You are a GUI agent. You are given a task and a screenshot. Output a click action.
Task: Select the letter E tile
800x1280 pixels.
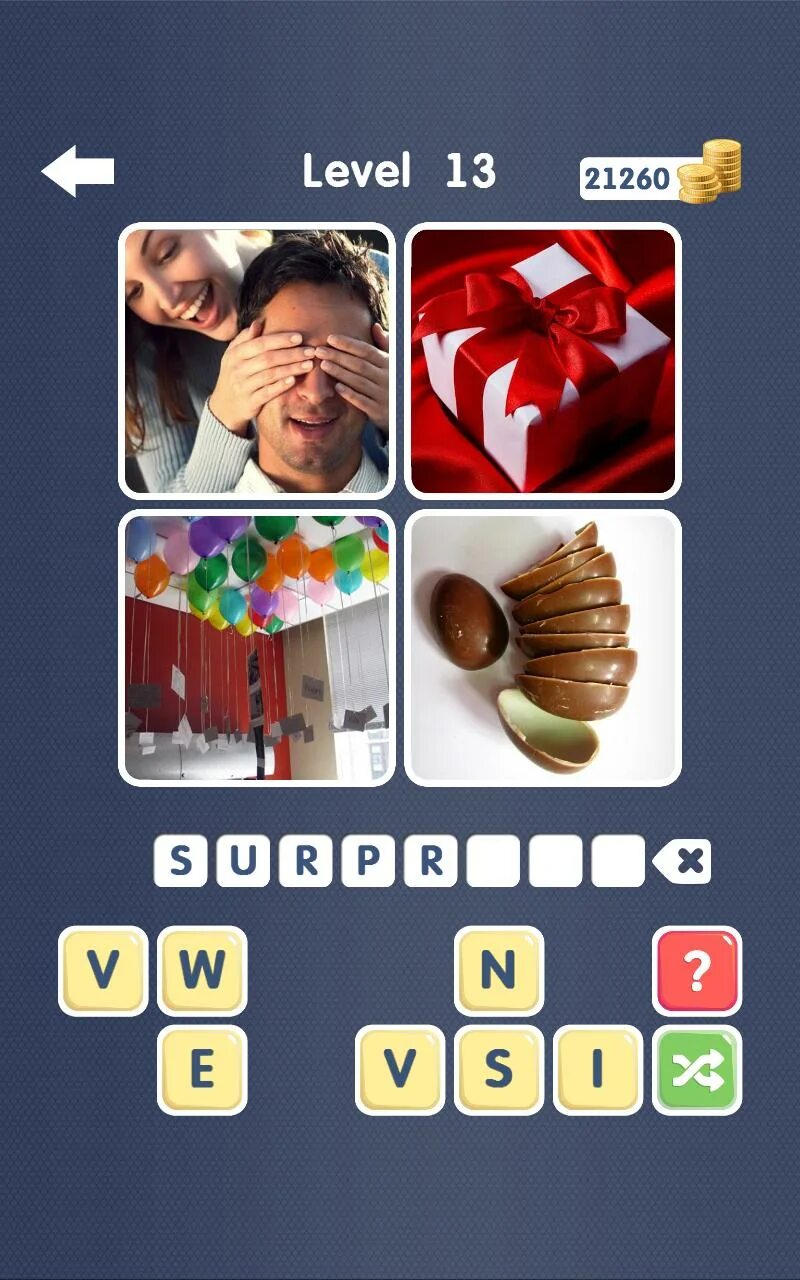(202, 1070)
